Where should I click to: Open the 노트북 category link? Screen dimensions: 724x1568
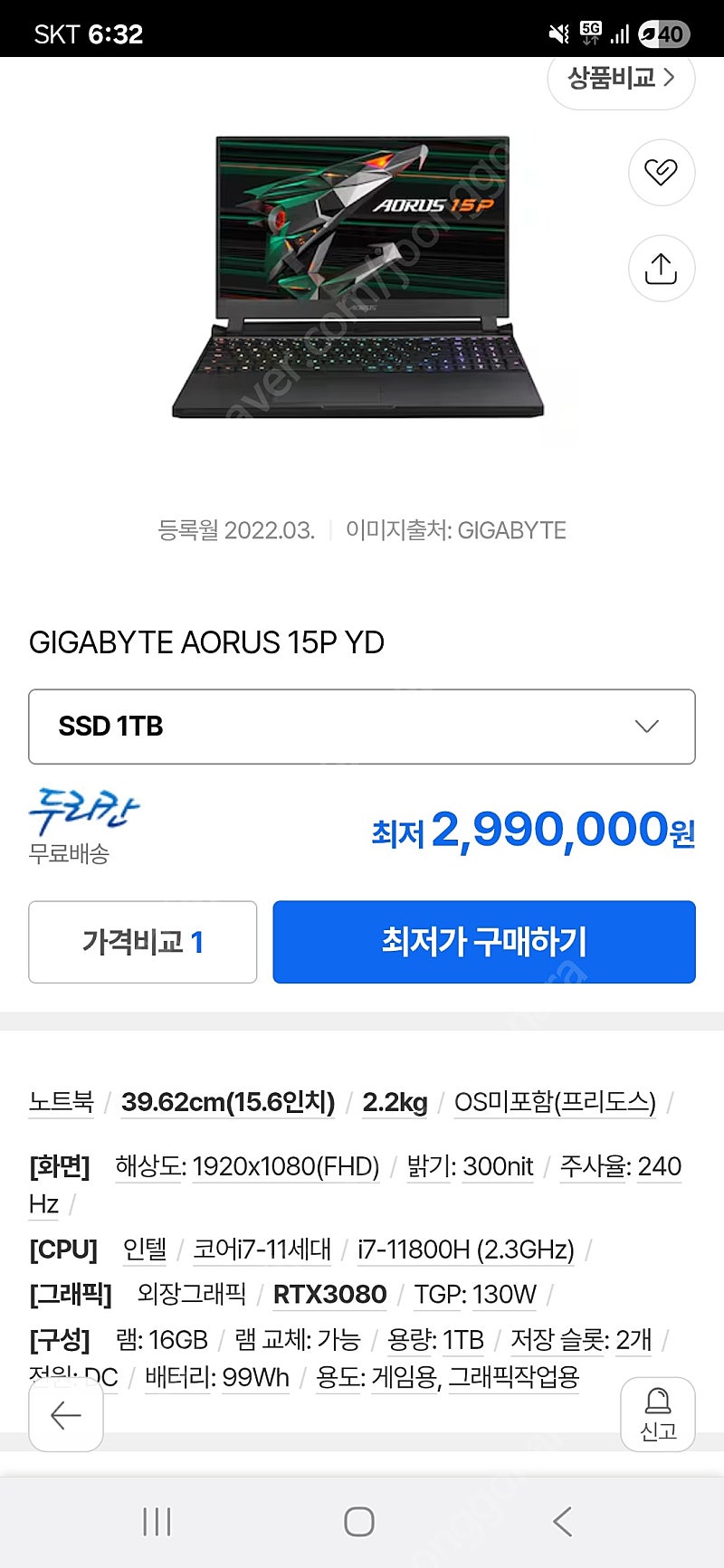(x=62, y=1102)
